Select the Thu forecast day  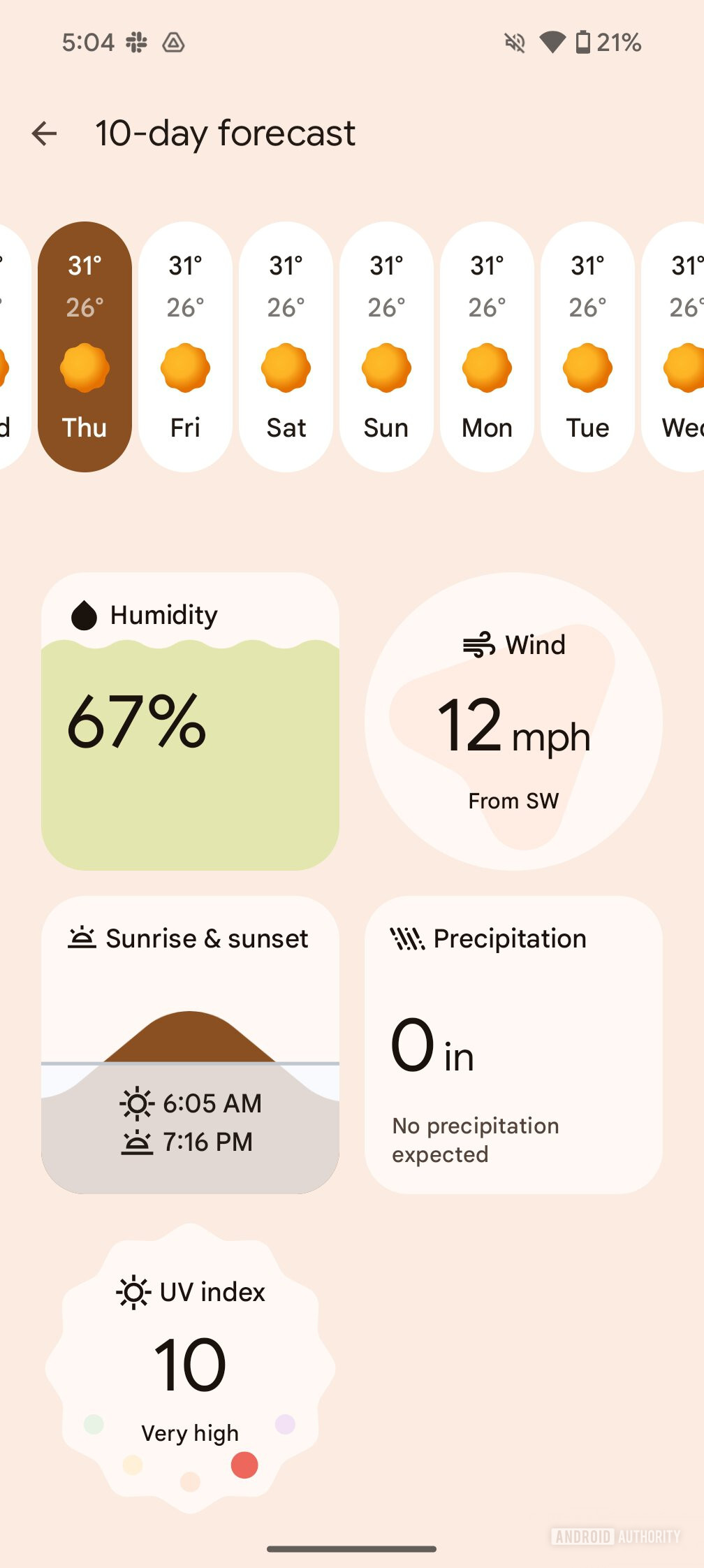(x=85, y=347)
